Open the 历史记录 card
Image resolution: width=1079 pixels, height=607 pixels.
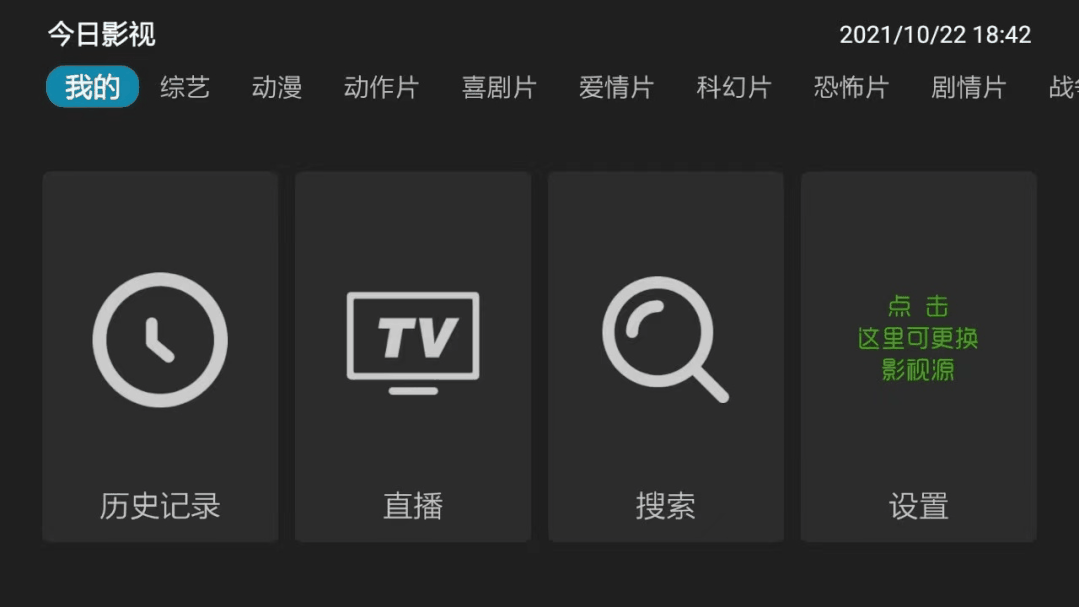point(160,357)
